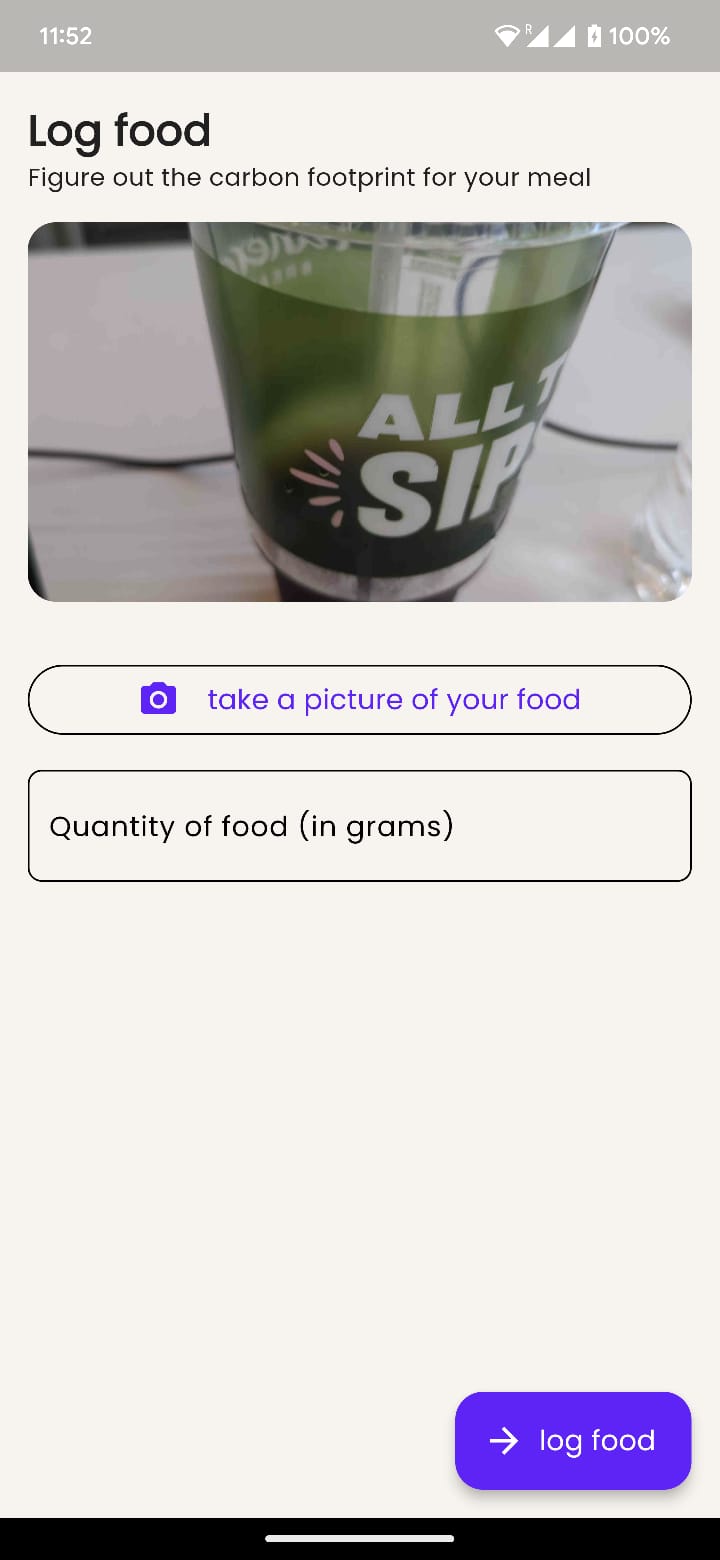The width and height of the screenshot is (720, 1560).
Task: Submit with the log food button
Action: 573,1440
